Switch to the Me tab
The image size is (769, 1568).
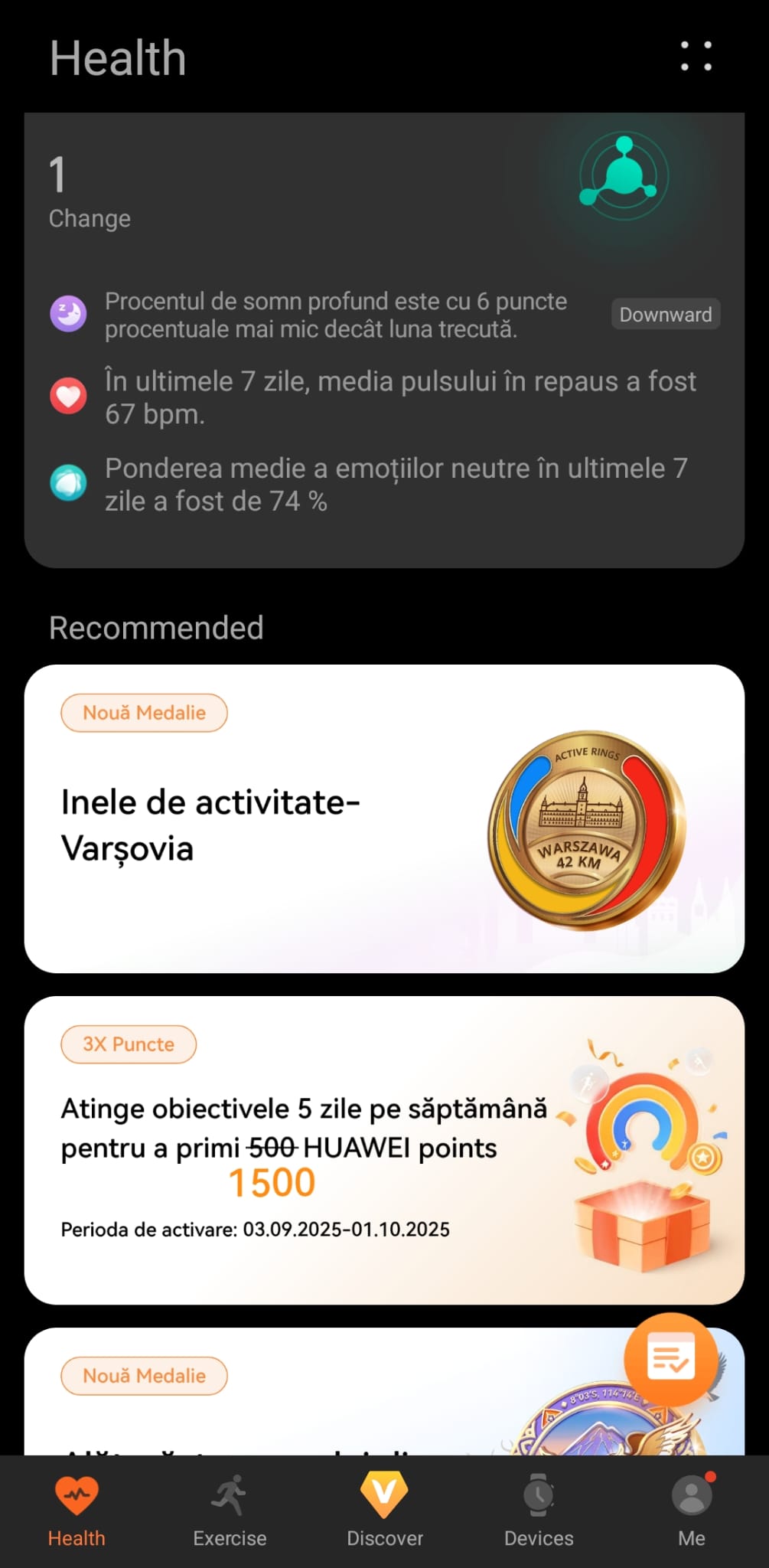coord(692,1511)
